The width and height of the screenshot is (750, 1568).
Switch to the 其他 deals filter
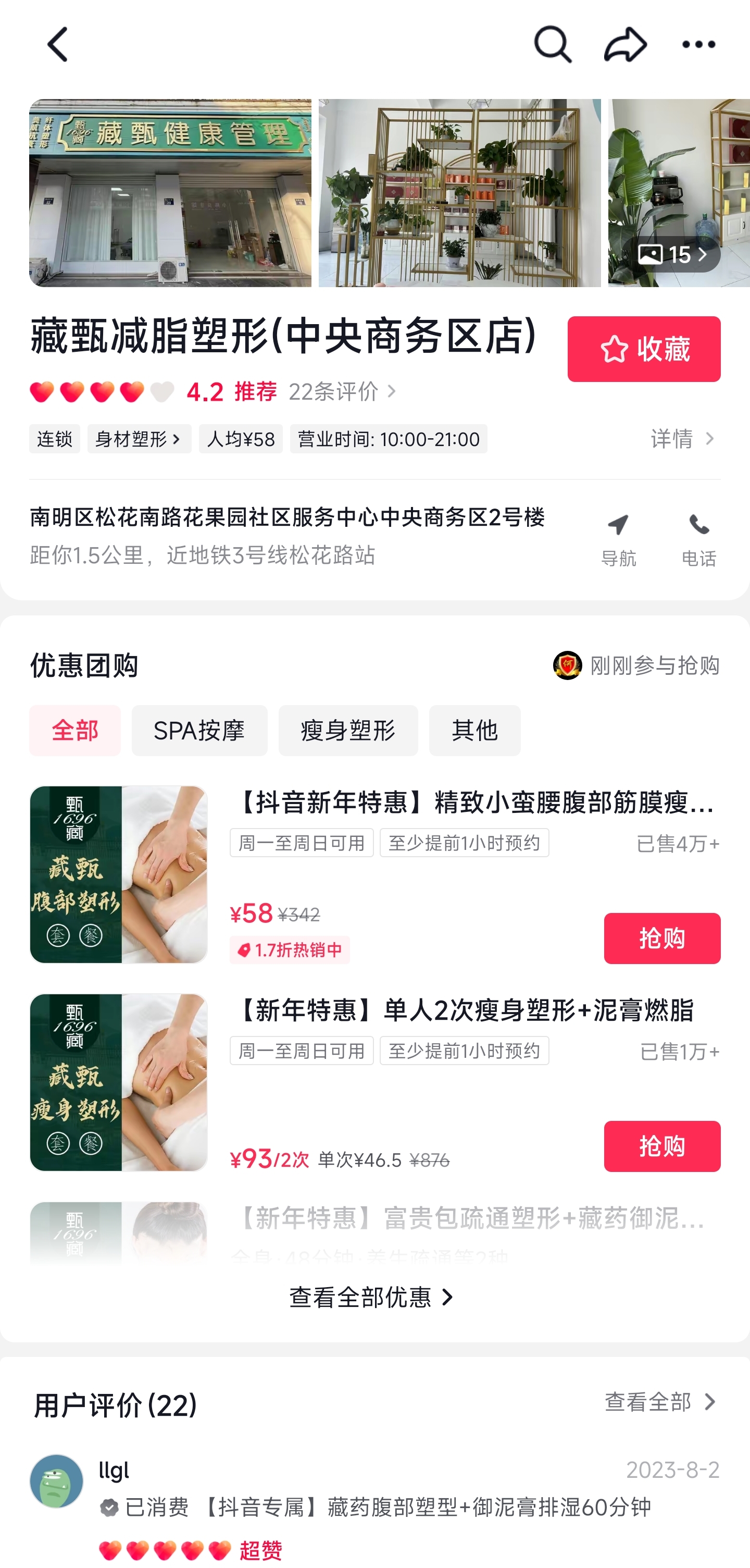pyautogui.click(x=474, y=731)
